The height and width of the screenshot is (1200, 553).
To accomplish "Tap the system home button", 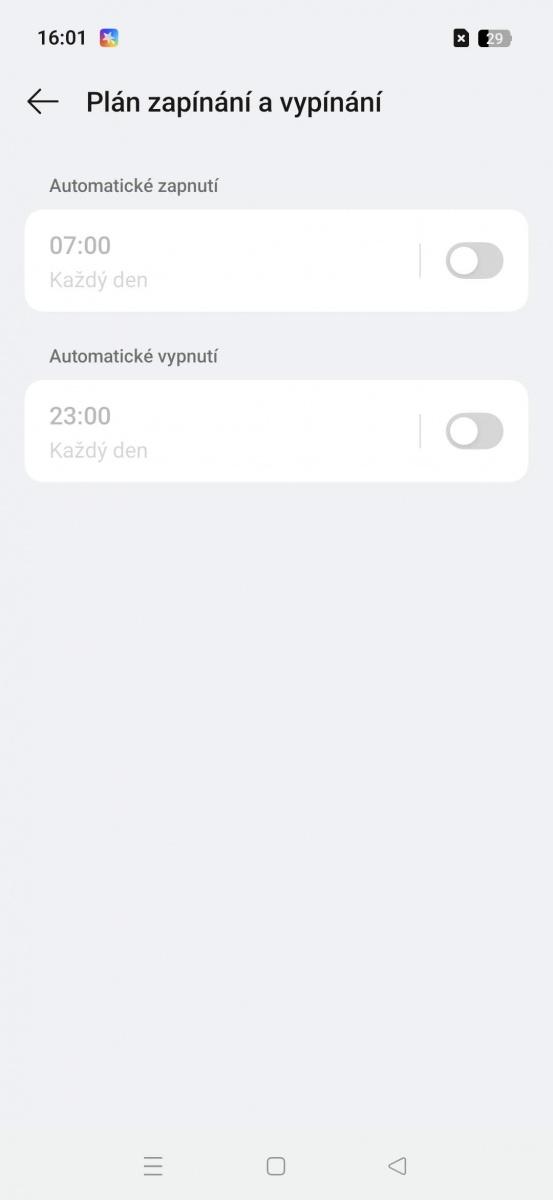I will coord(276,1166).
